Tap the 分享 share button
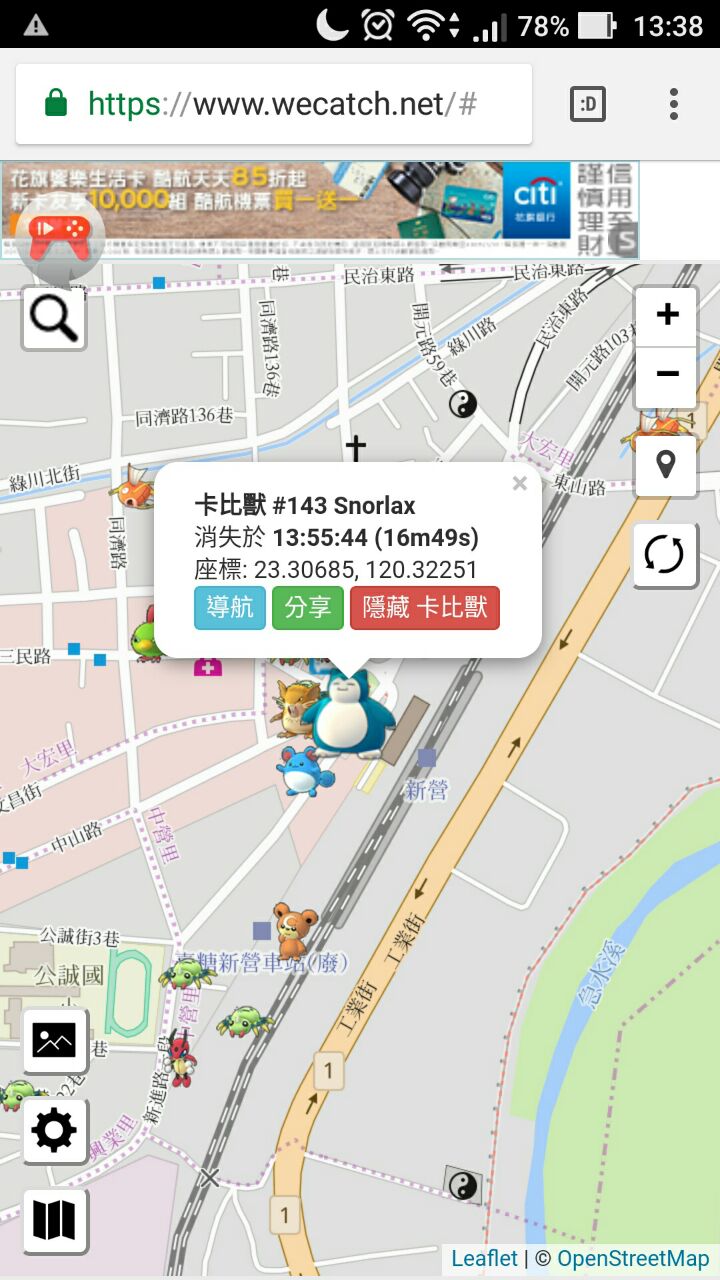Viewport: 720px width, 1280px height. click(x=308, y=607)
